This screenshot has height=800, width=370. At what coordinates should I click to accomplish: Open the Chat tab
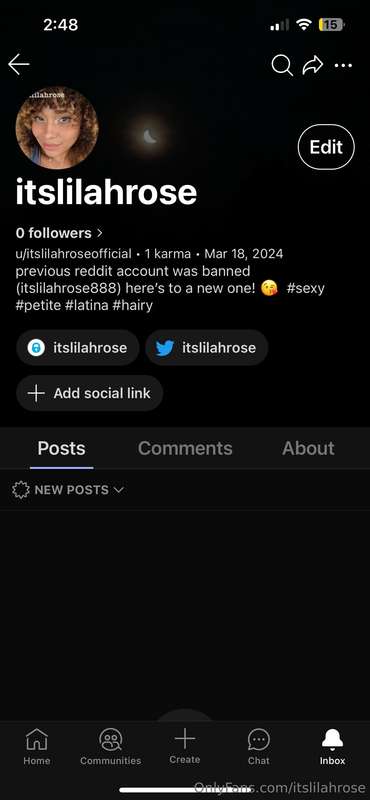259,746
